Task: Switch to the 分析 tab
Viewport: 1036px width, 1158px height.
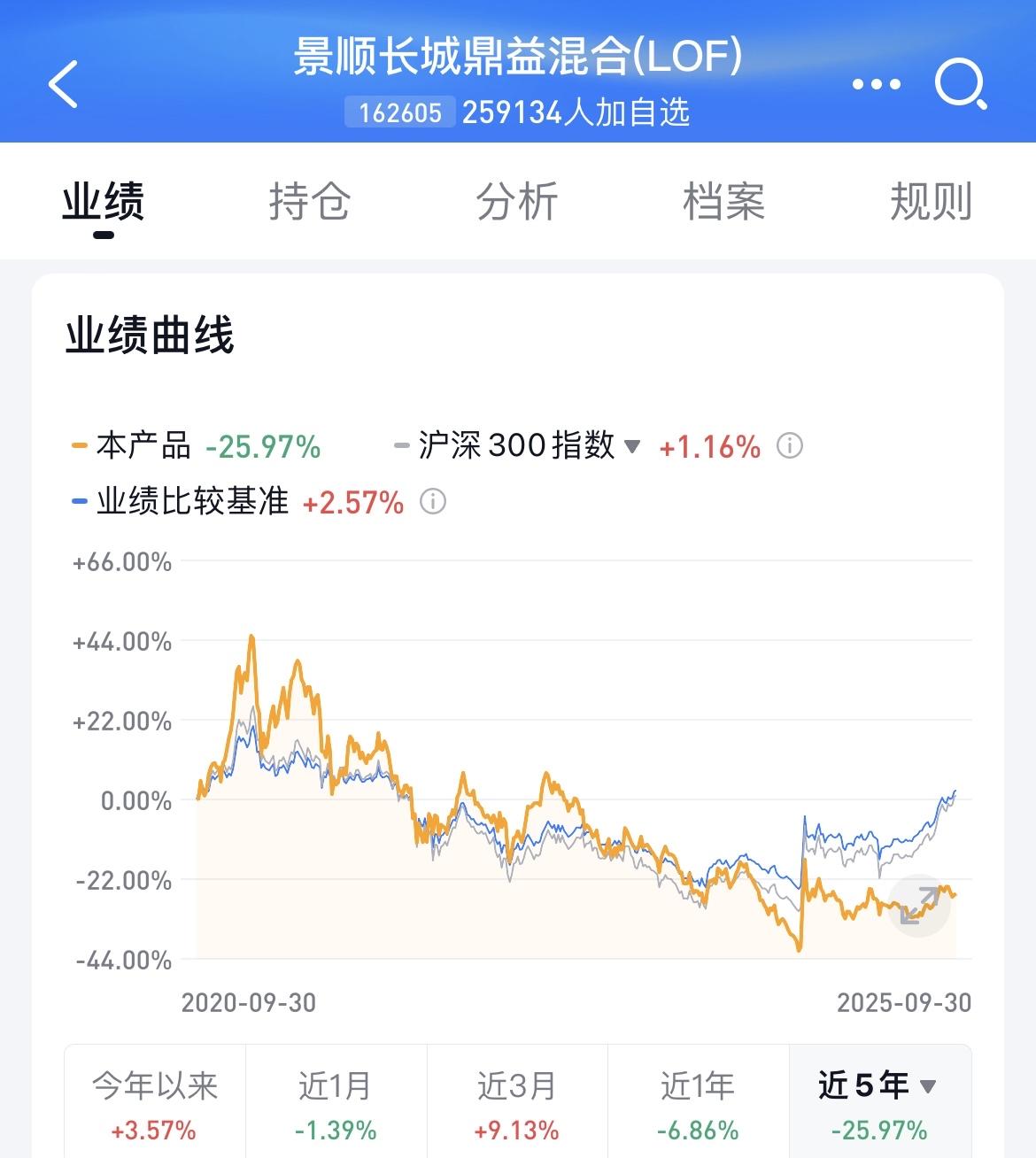Action: point(517,201)
